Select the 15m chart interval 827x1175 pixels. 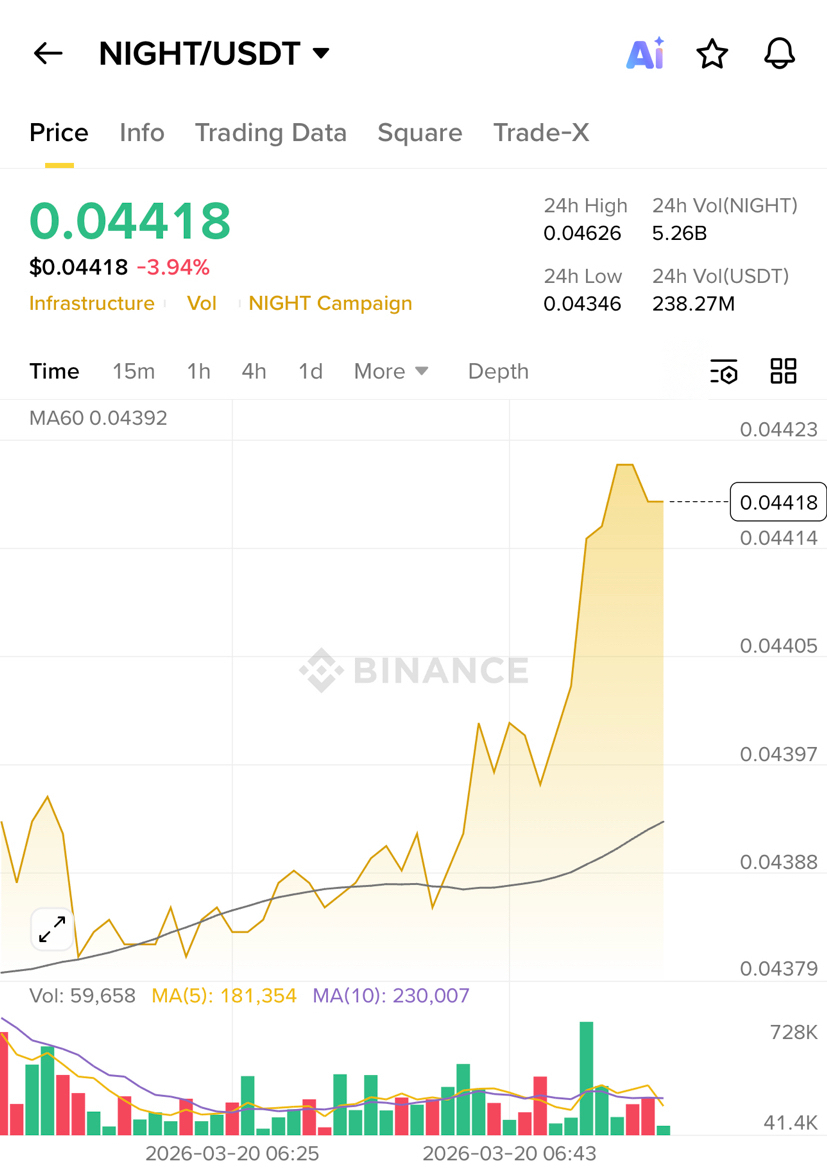pos(133,371)
